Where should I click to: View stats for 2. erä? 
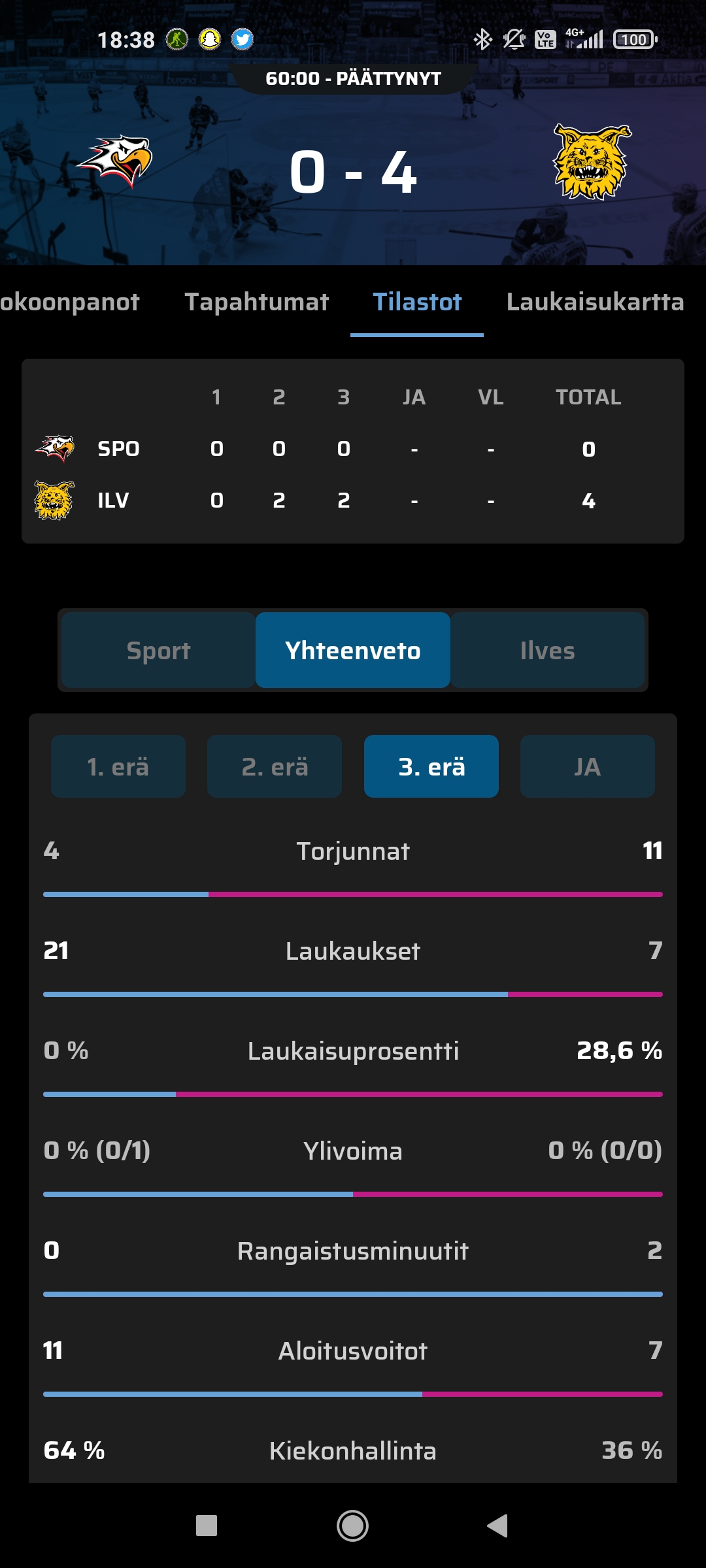coord(275,766)
